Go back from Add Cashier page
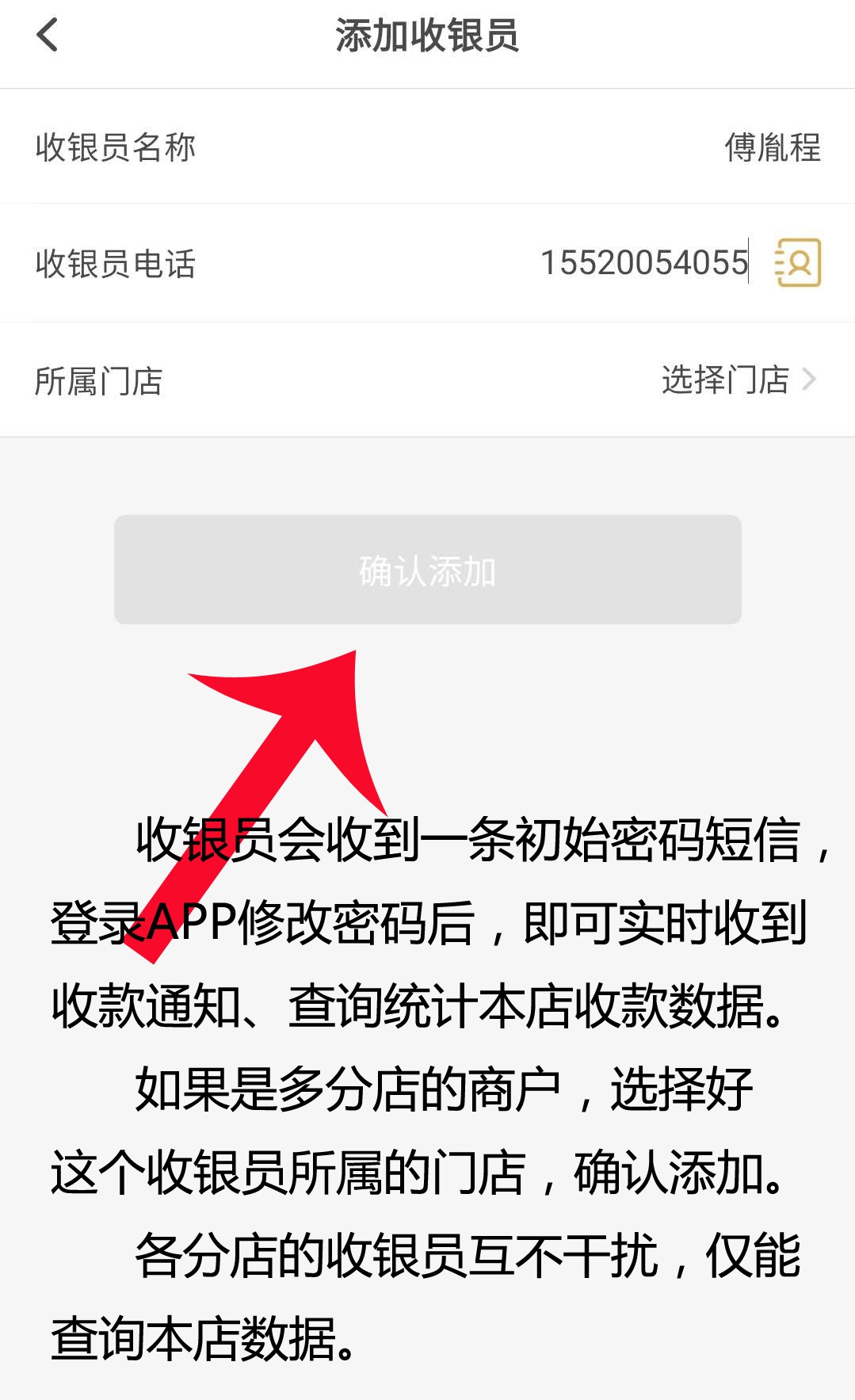Screen dimensions: 855x1400 (x=48, y=36)
